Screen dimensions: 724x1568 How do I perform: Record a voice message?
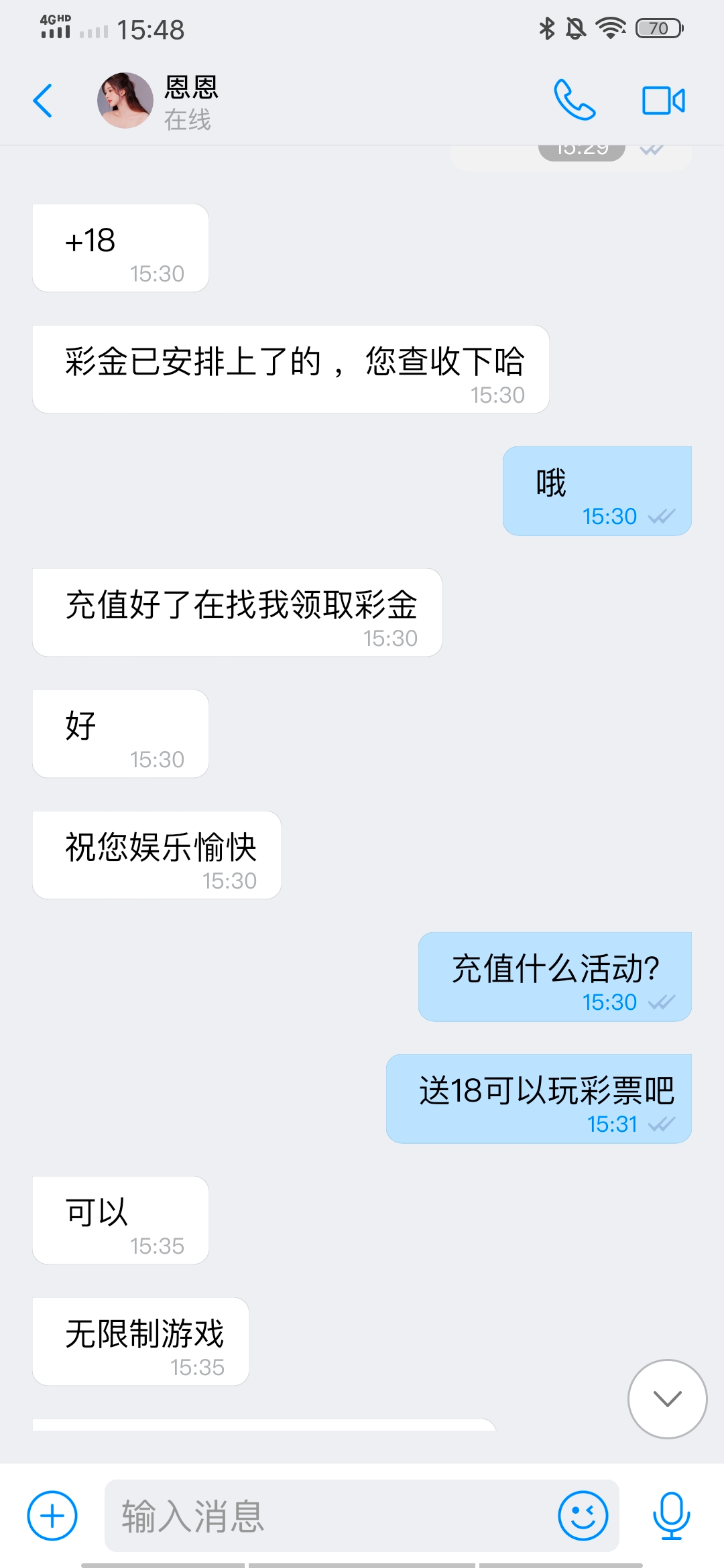(671, 1516)
